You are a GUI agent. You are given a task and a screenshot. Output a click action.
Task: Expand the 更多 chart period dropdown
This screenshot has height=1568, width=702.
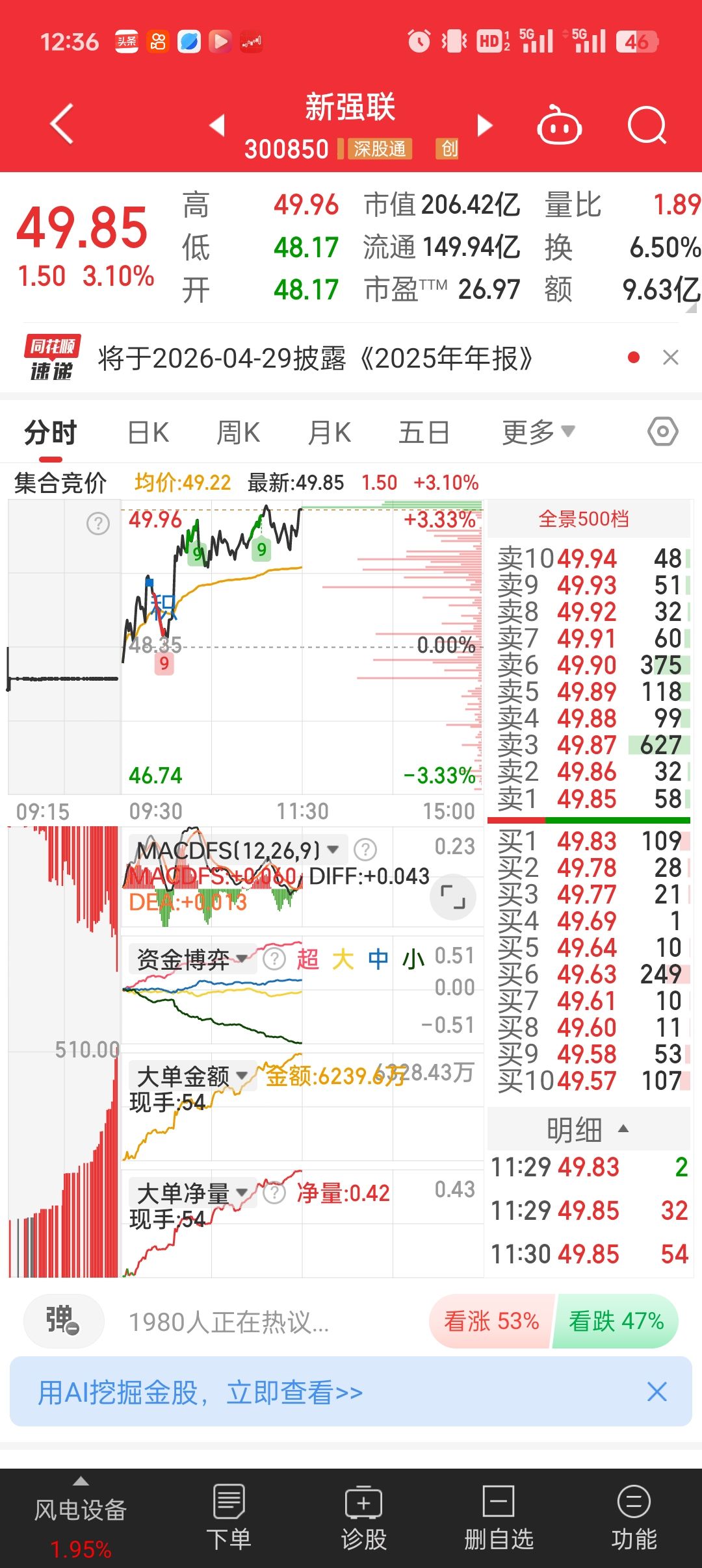(x=538, y=432)
